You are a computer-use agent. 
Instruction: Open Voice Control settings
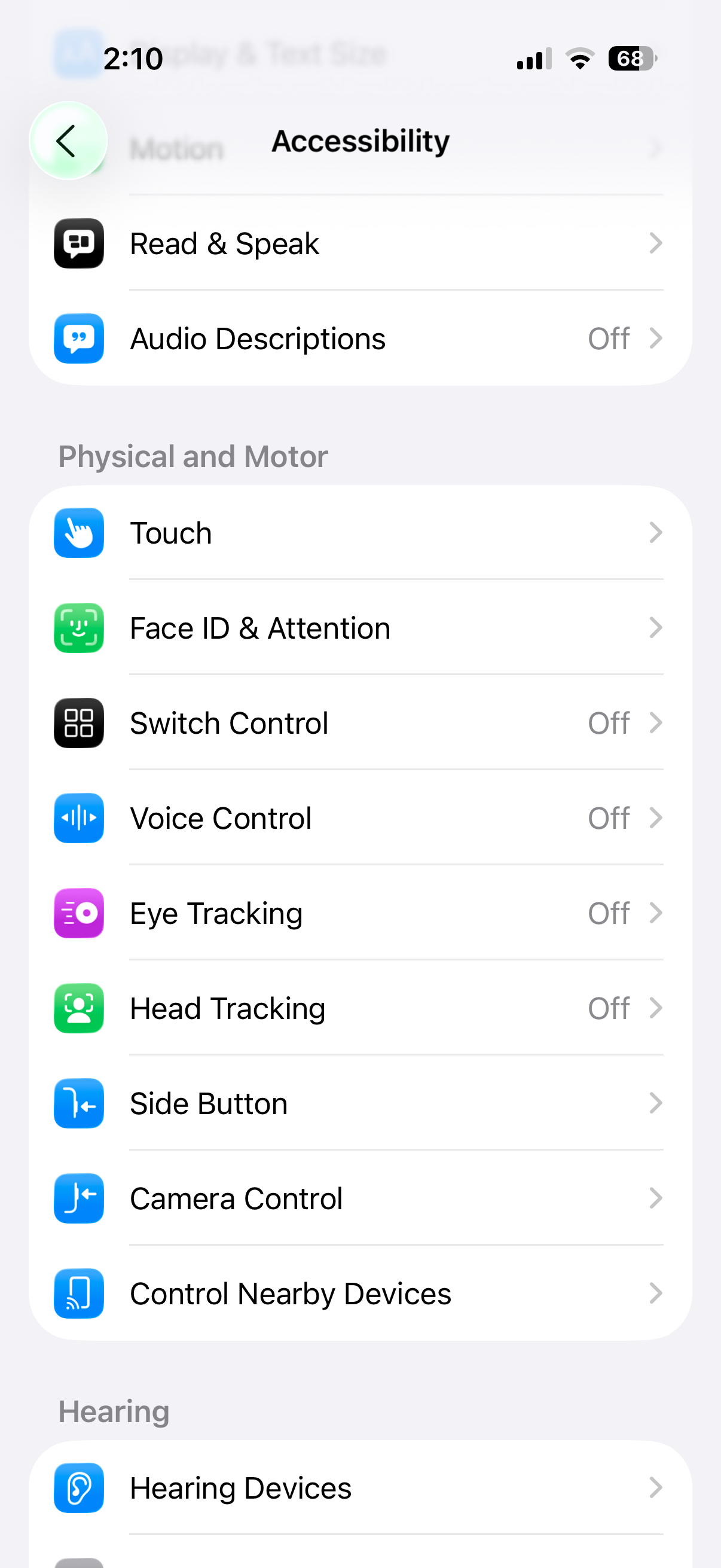click(359, 818)
